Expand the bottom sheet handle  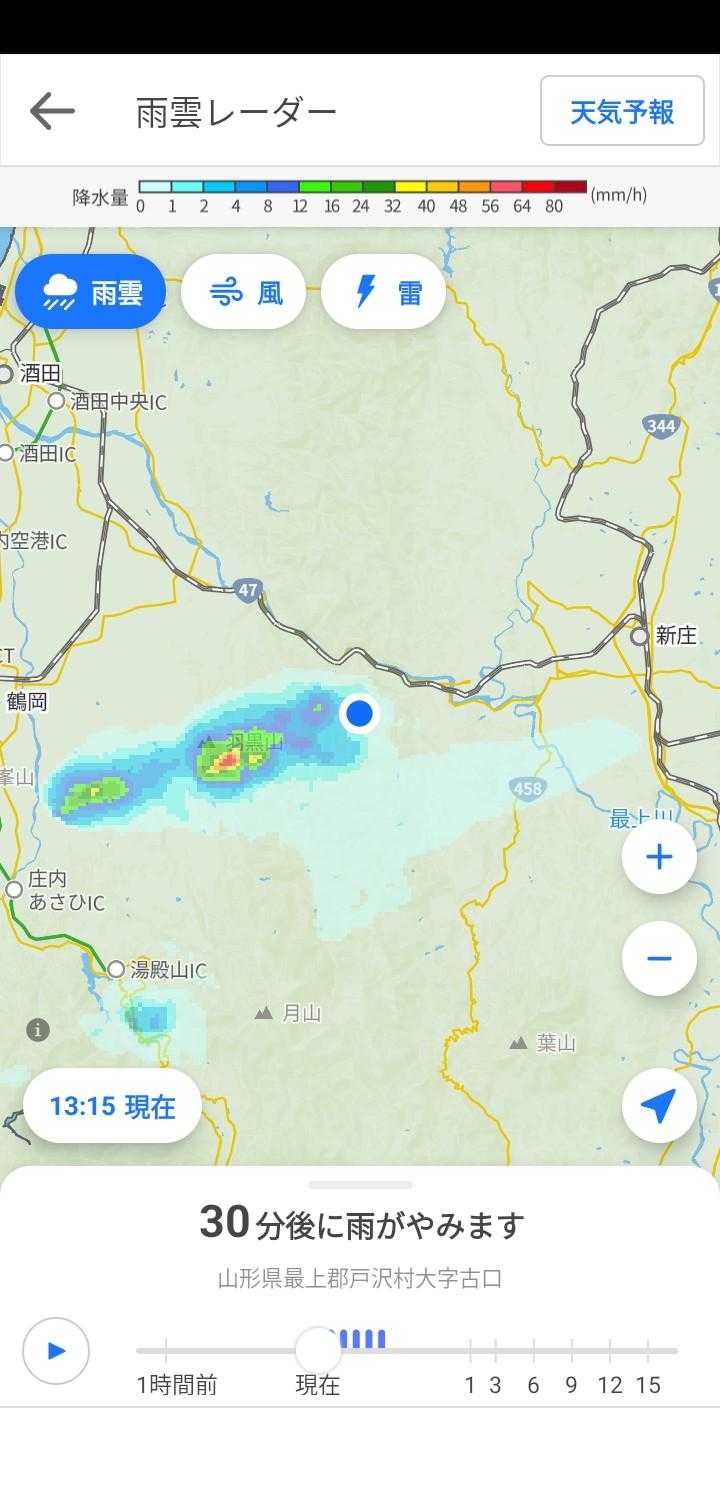pyautogui.click(x=359, y=1185)
